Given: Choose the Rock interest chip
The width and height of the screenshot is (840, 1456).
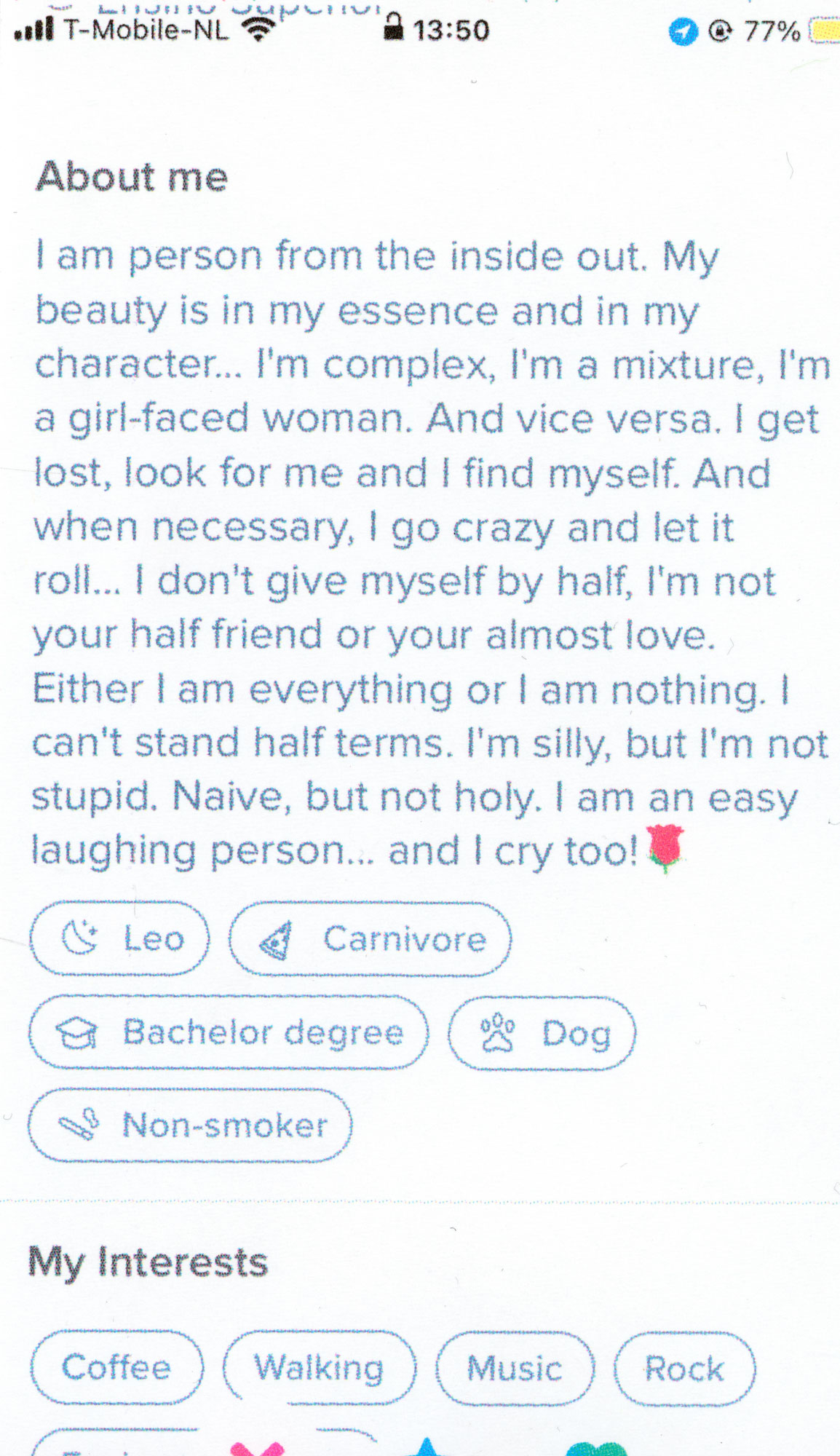Looking at the screenshot, I should pos(684,1369).
